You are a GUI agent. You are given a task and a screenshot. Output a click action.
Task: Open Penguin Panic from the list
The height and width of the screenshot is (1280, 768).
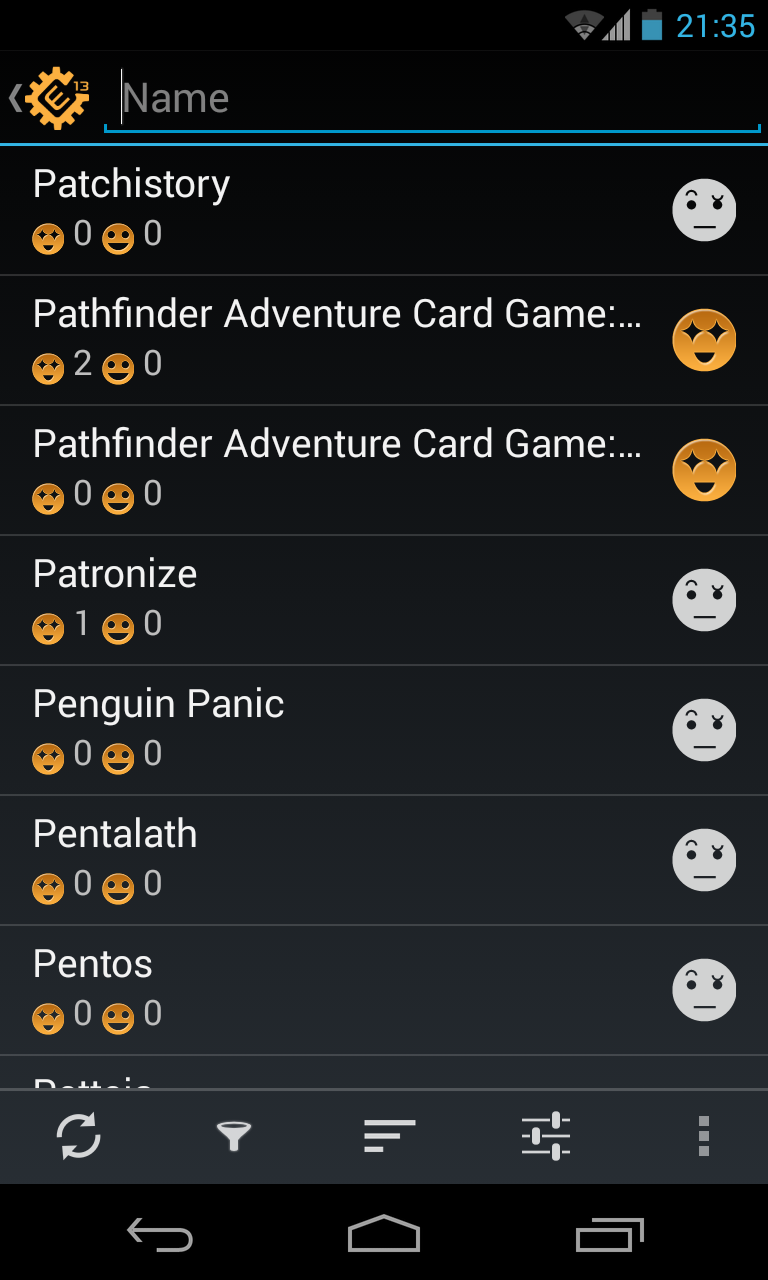point(384,730)
